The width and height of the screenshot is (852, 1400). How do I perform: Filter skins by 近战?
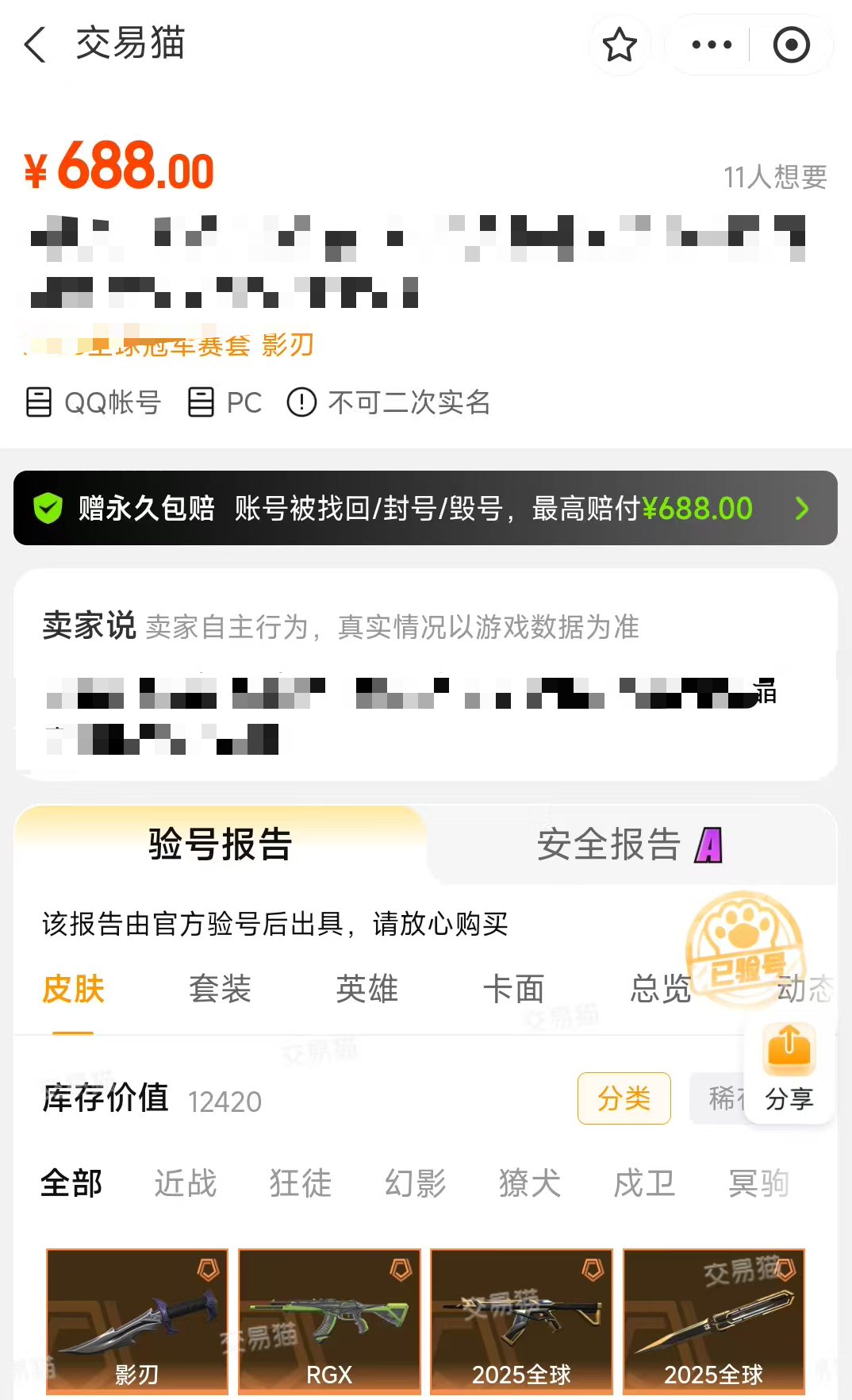185,1183
